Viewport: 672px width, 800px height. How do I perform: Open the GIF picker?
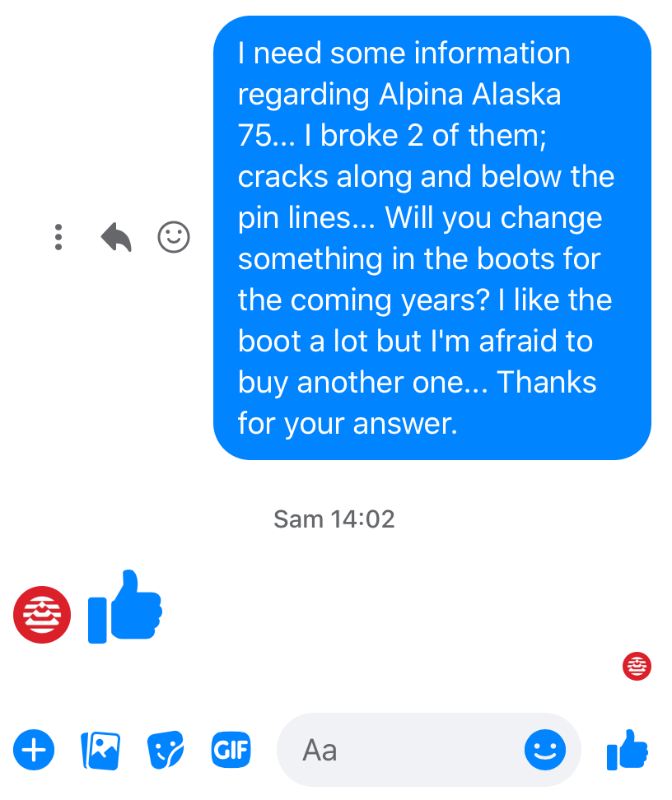pyautogui.click(x=230, y=749)
